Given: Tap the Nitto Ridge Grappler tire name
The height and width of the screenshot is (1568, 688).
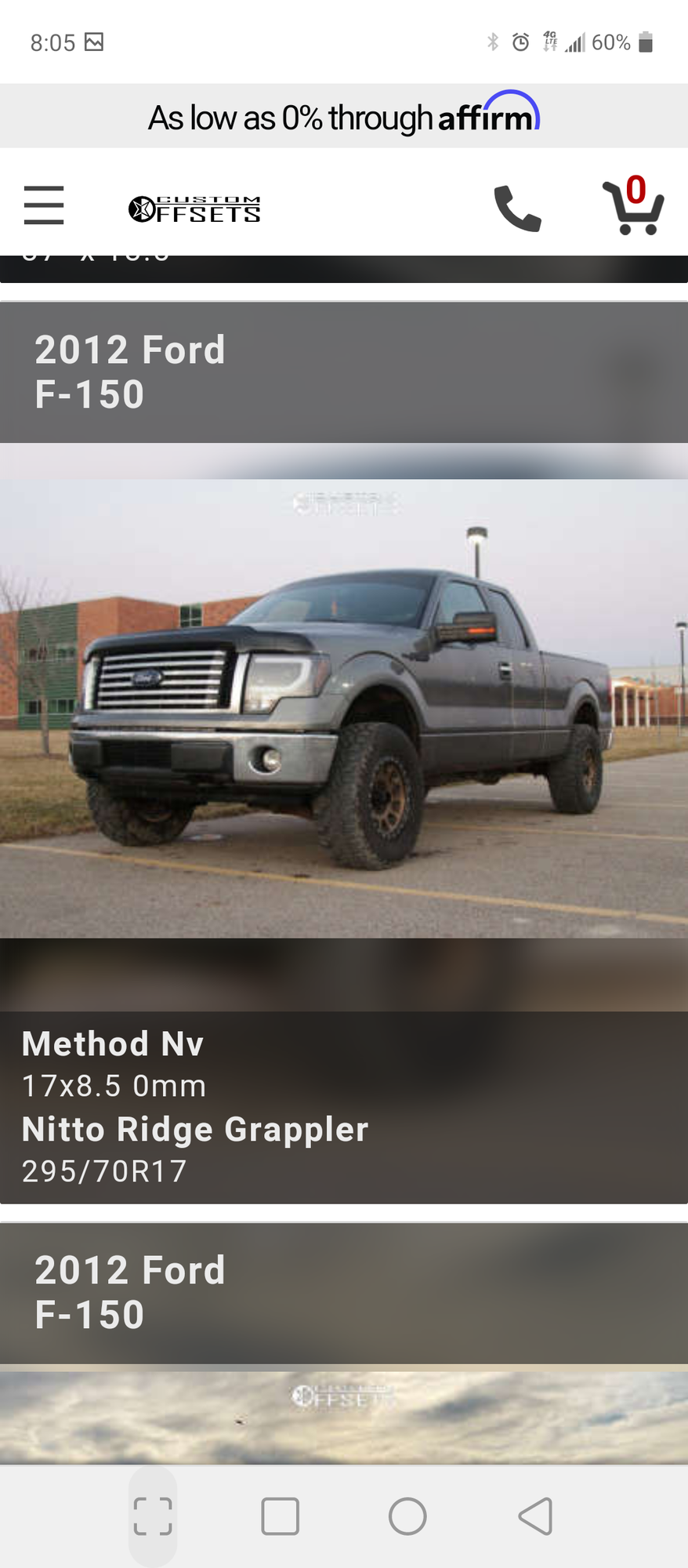Looking at the screenshot, I should click(194, 1129).
